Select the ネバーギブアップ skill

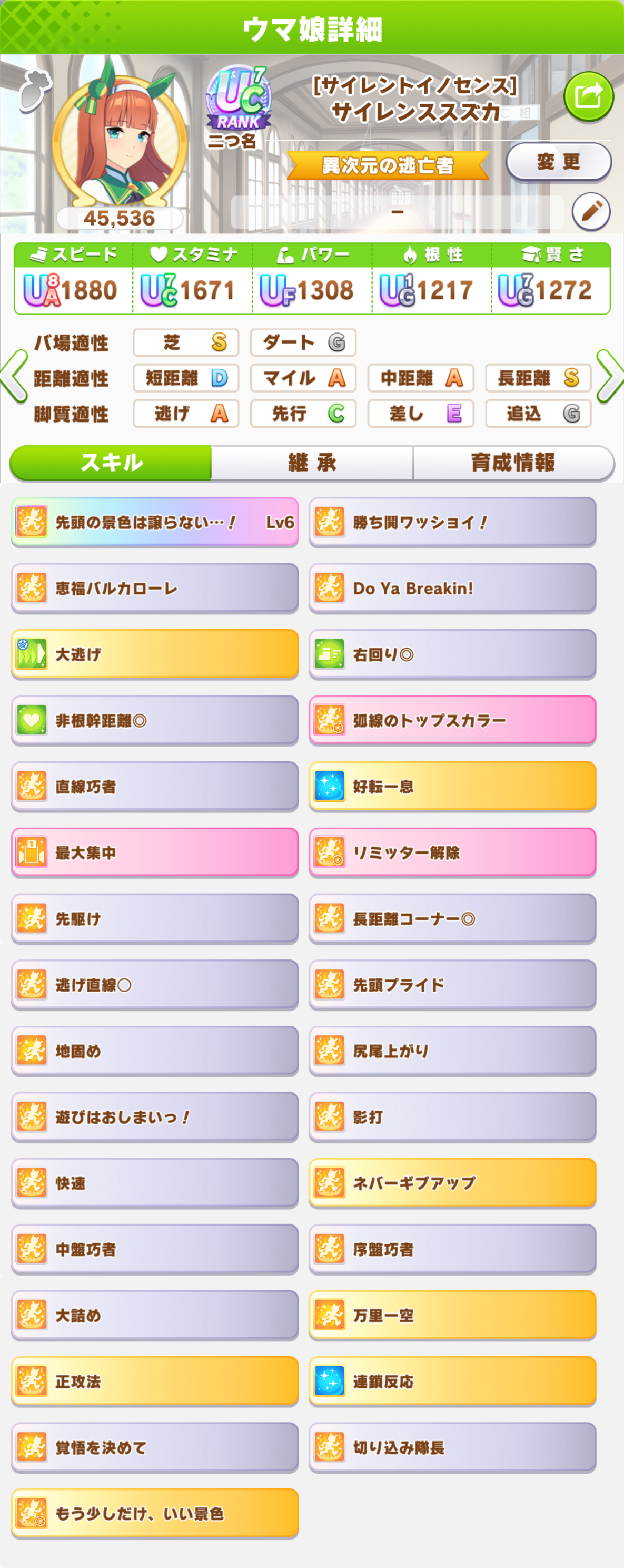pos(452,1183)
